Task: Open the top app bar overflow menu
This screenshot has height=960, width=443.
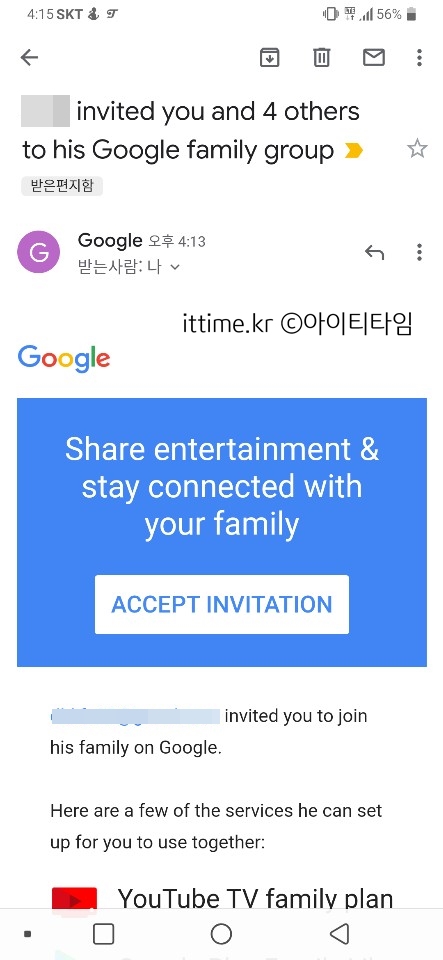Action: point(419,58)
